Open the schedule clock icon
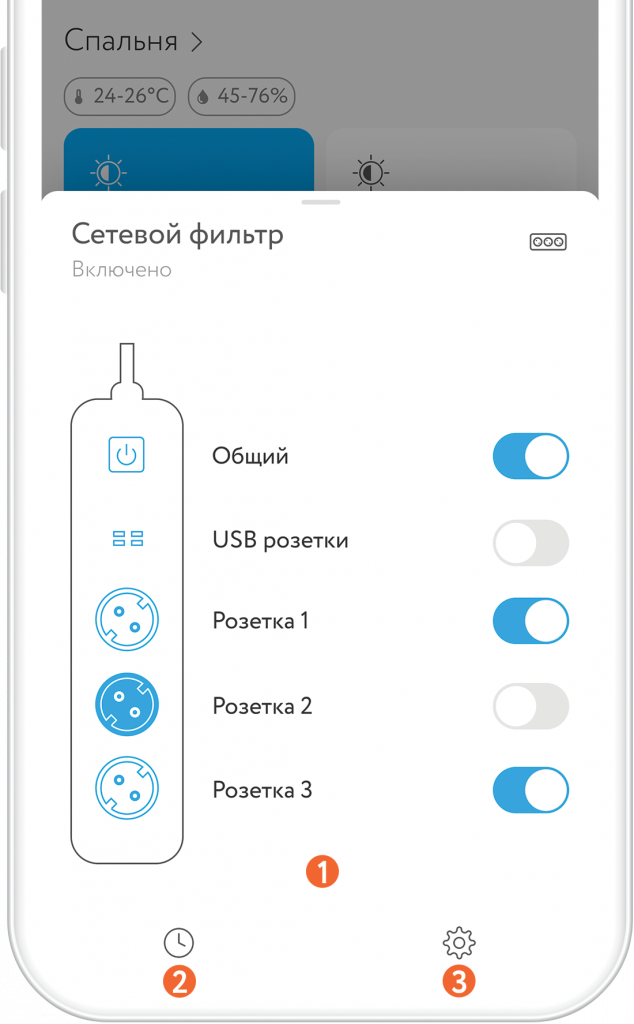 (178, 942)
